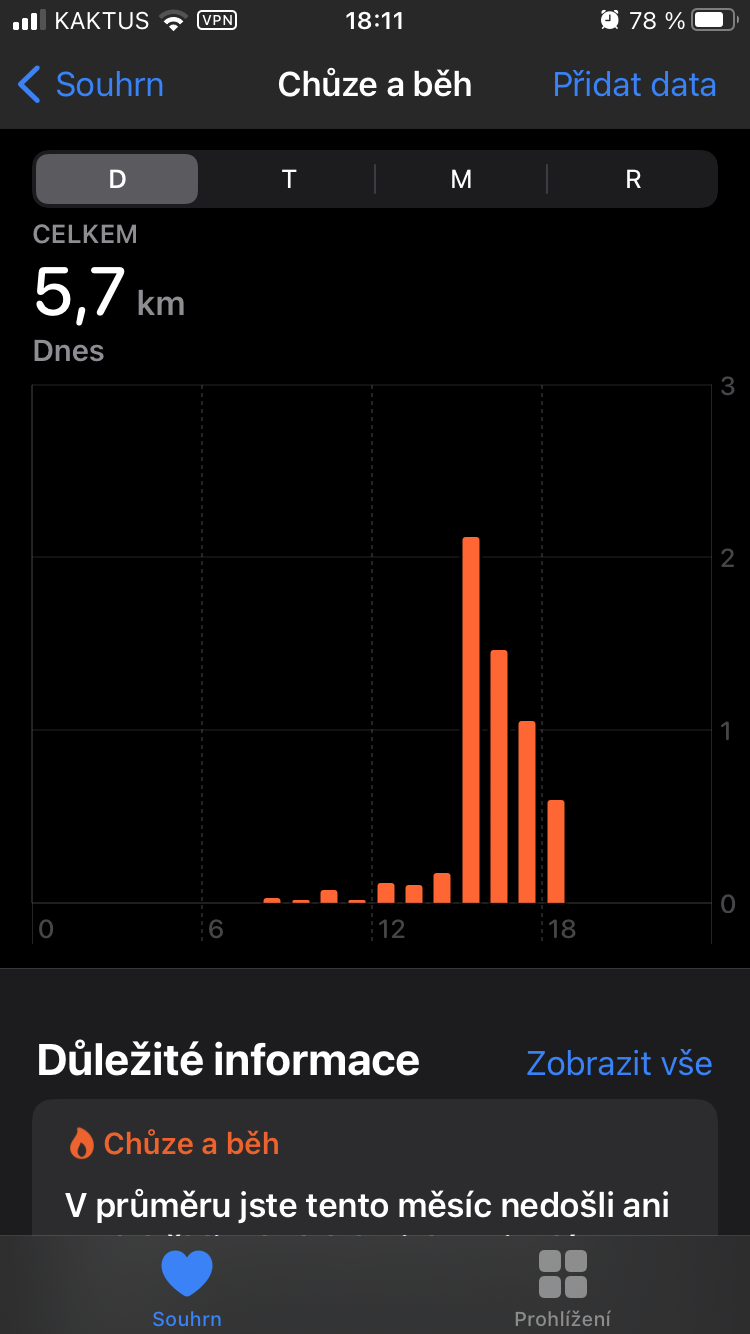
Task: Open the Chůze a běh highlight card
Action: [x=374, y=1170]
